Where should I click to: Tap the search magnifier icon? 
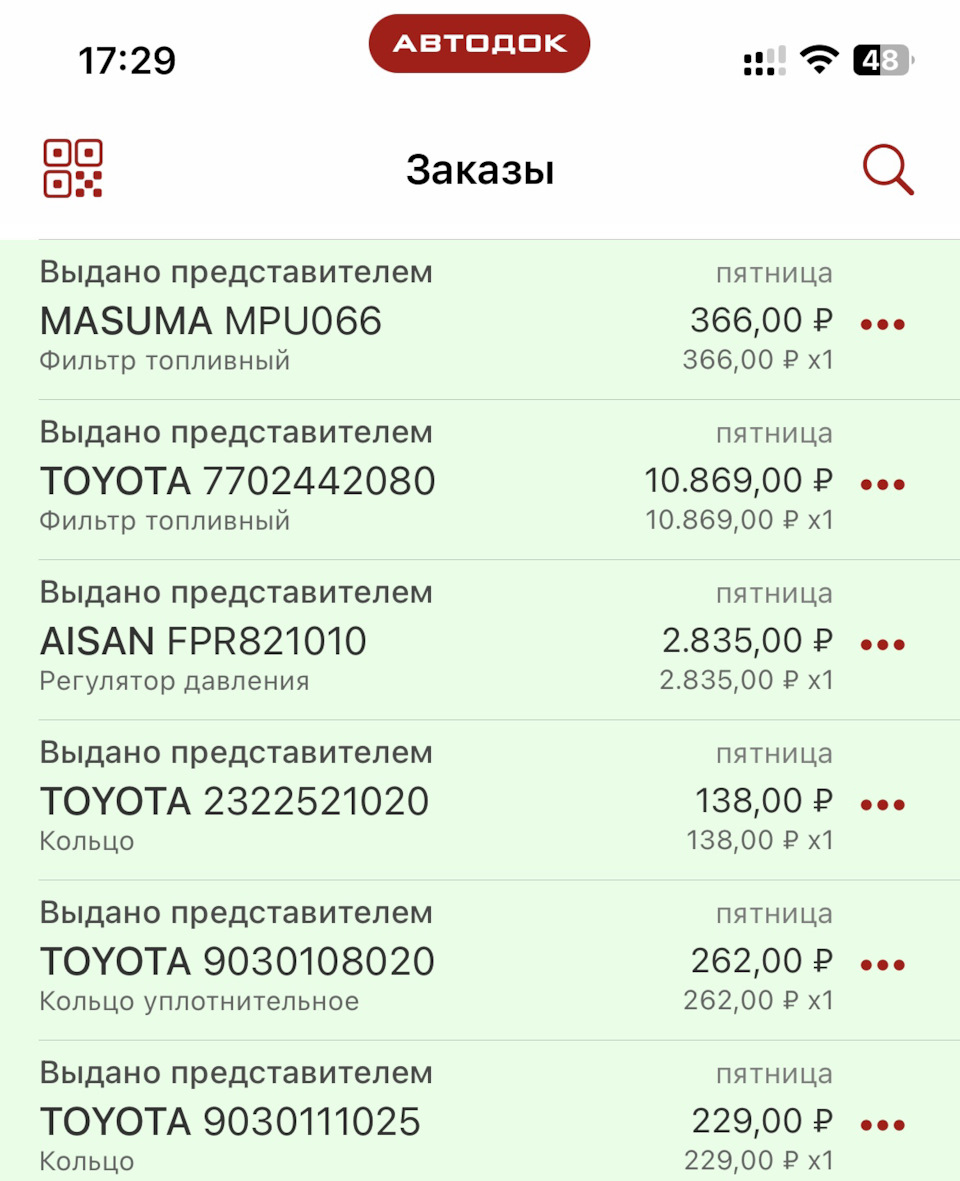click(x=886, y=168)
